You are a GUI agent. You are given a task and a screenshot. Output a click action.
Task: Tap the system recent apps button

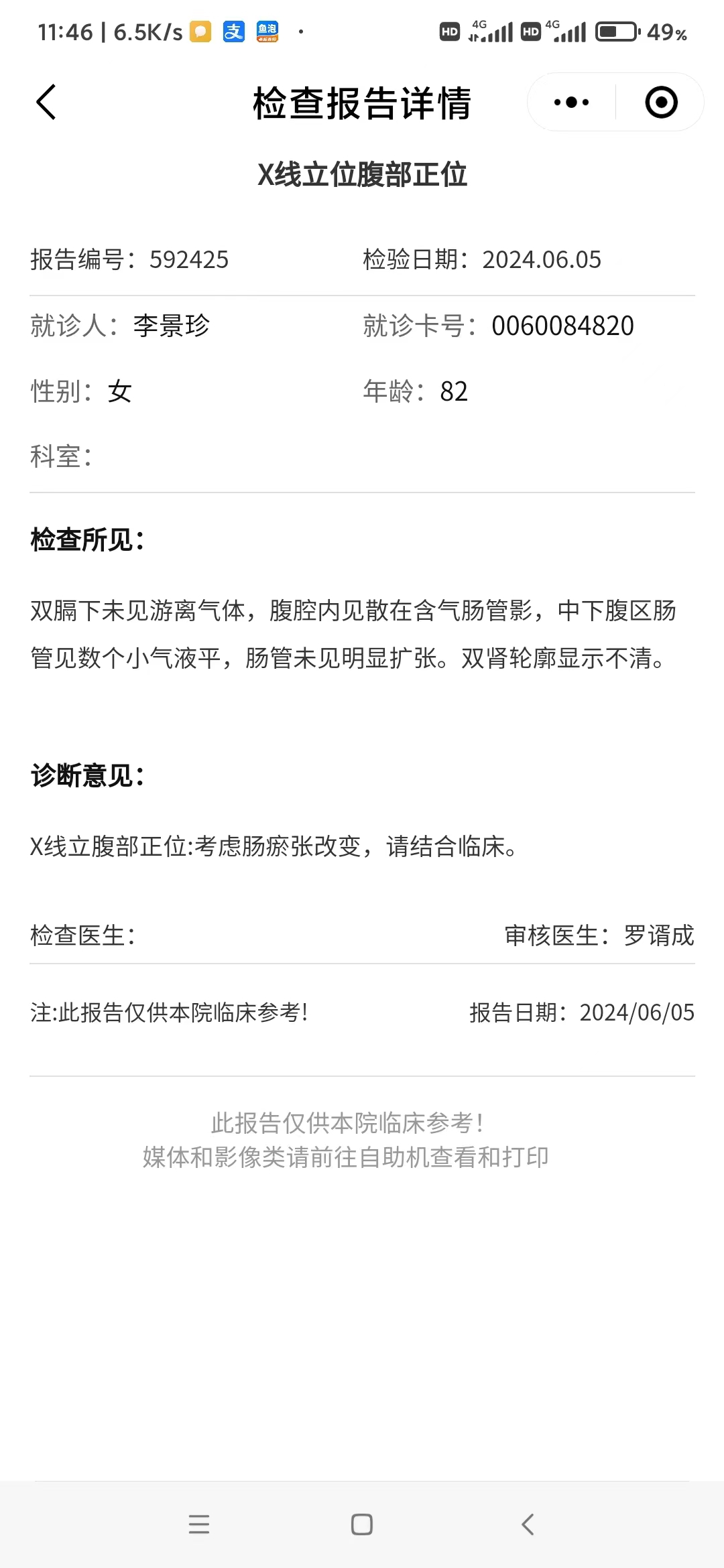click(199, 1524)
